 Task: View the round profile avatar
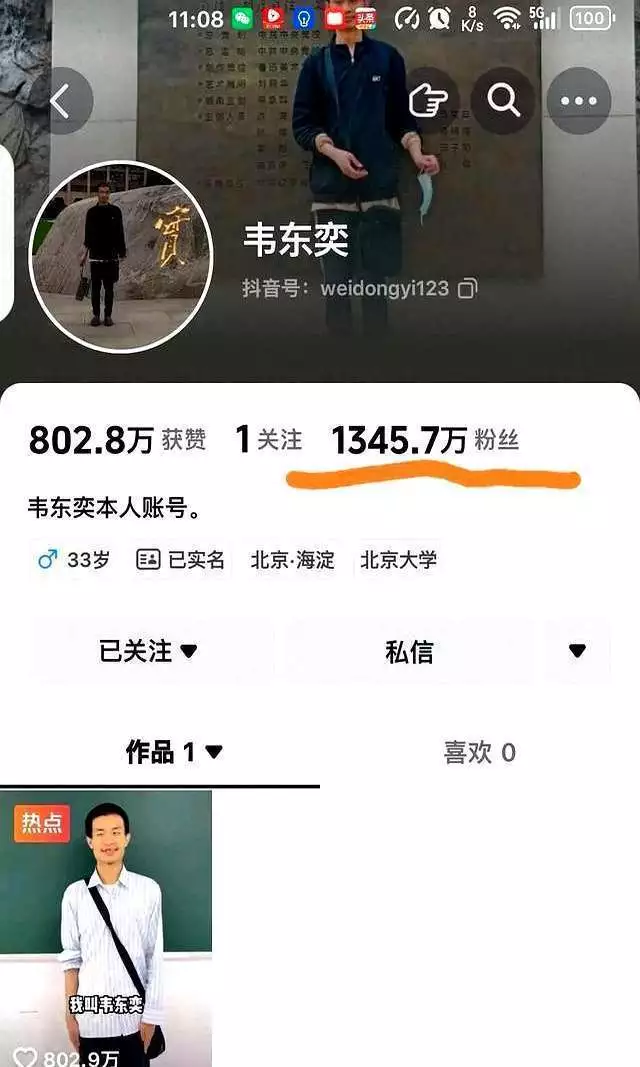121,256
